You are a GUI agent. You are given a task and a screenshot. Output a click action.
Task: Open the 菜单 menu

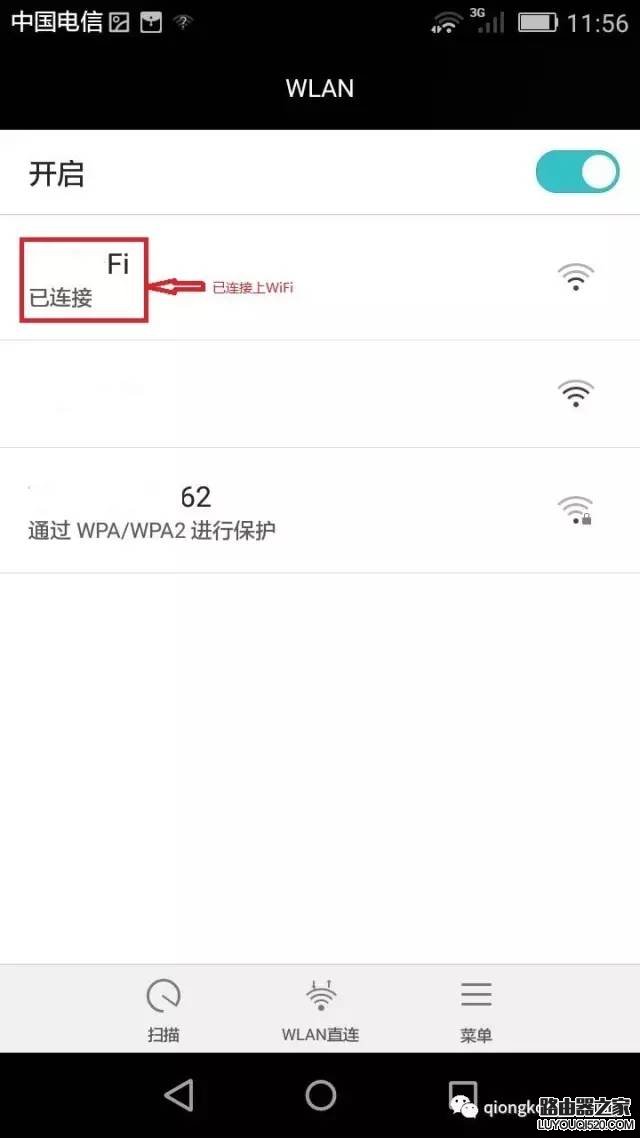point(476,1008)
